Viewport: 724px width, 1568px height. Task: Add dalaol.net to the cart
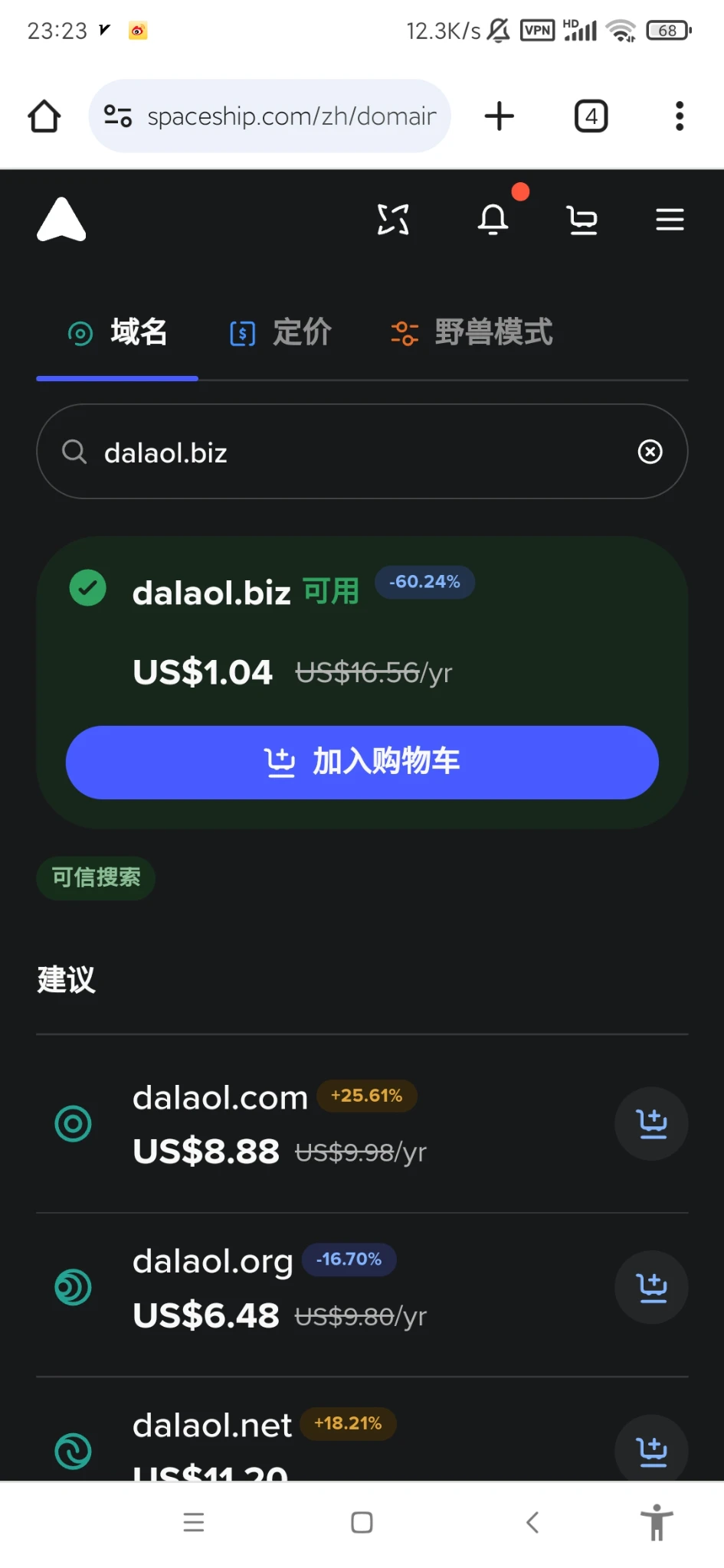(652, 1449)
